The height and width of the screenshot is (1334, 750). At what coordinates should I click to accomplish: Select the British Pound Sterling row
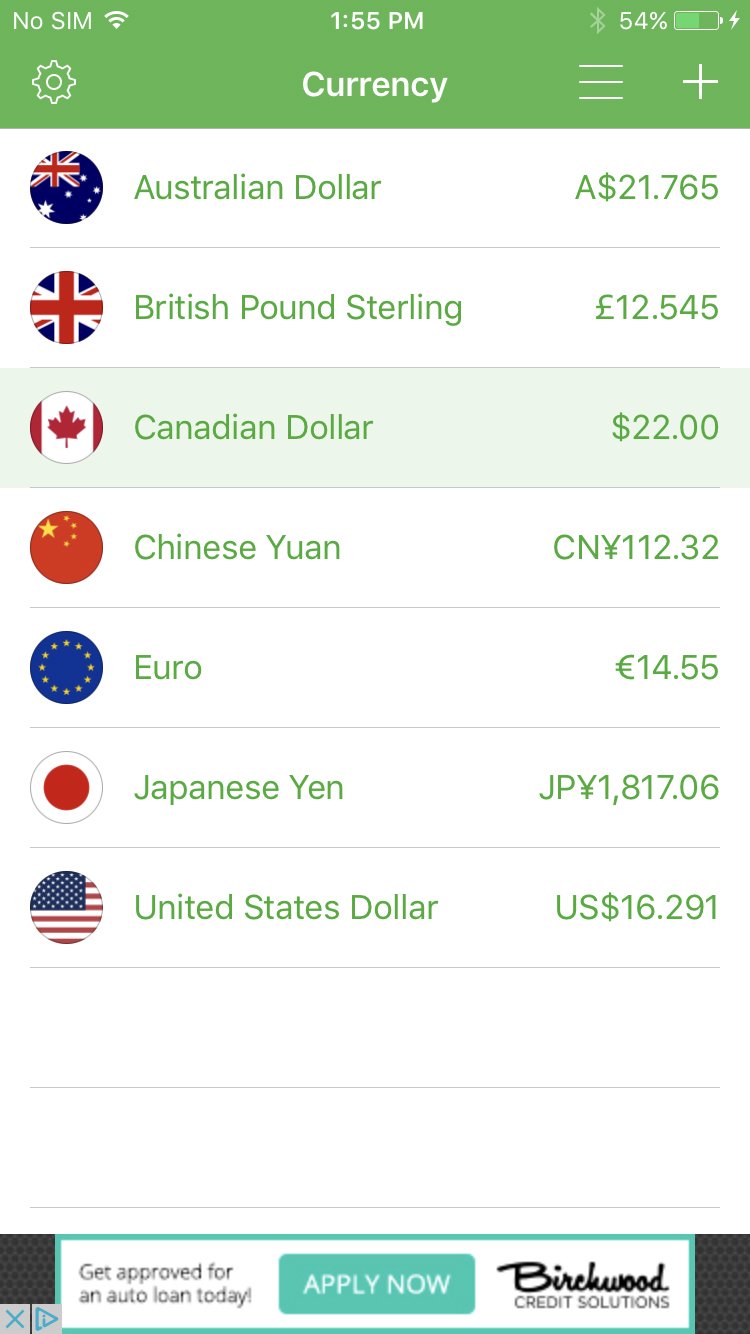[375, 307]
